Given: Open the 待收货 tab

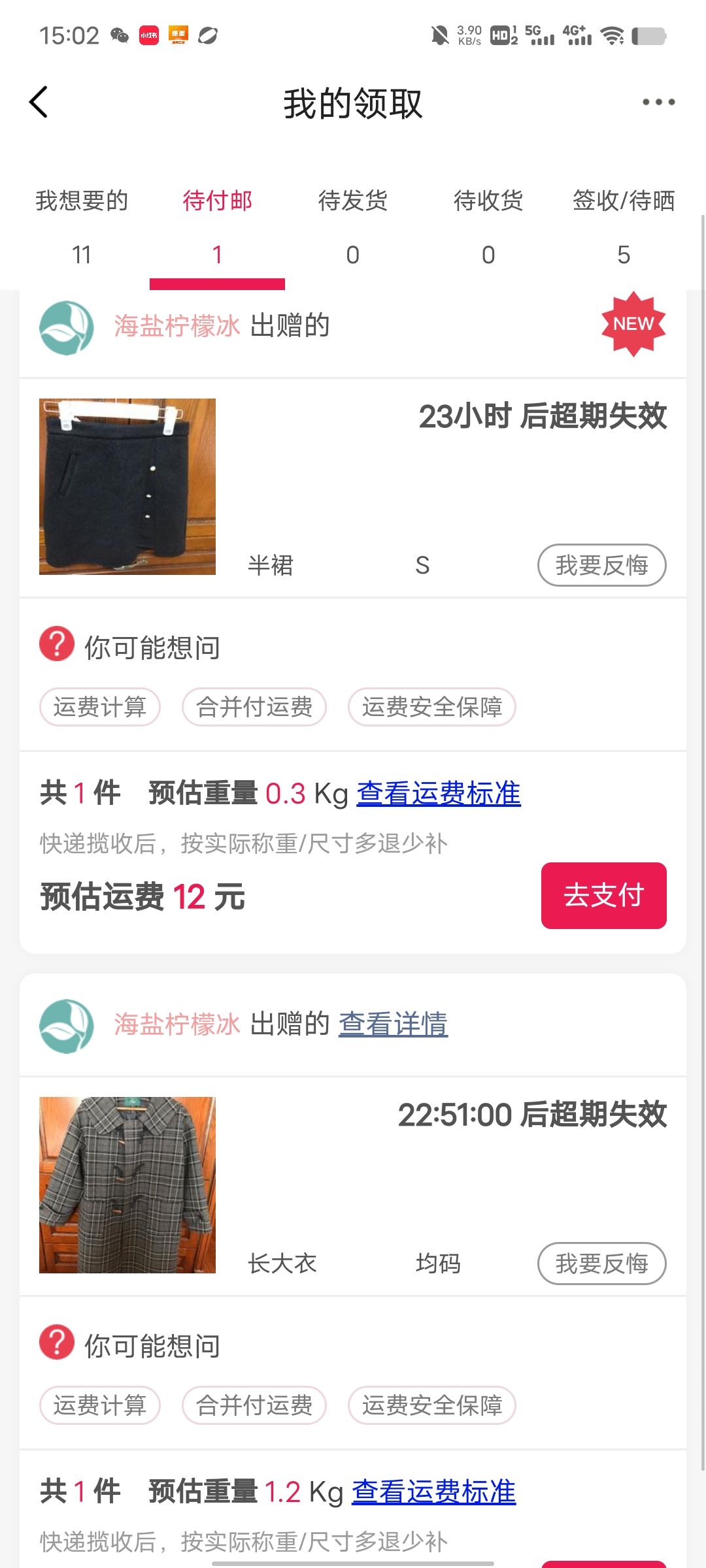Looking at the screenshot, I should point(488,225).
